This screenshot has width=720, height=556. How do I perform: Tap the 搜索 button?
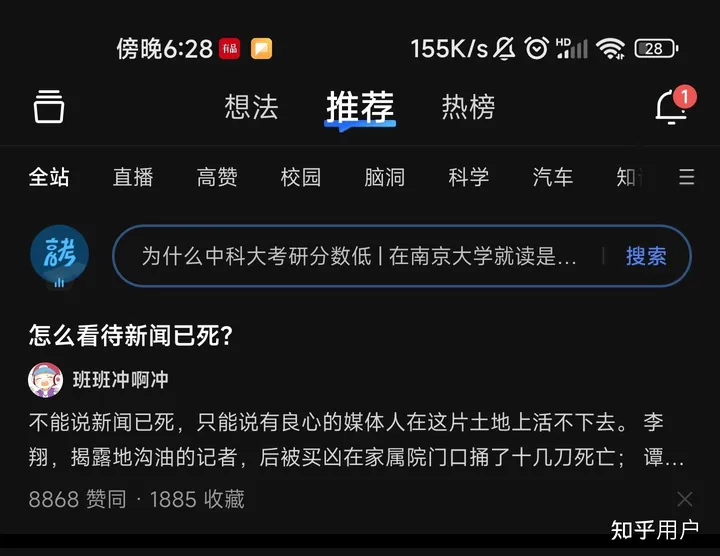[x=646, y=256]
